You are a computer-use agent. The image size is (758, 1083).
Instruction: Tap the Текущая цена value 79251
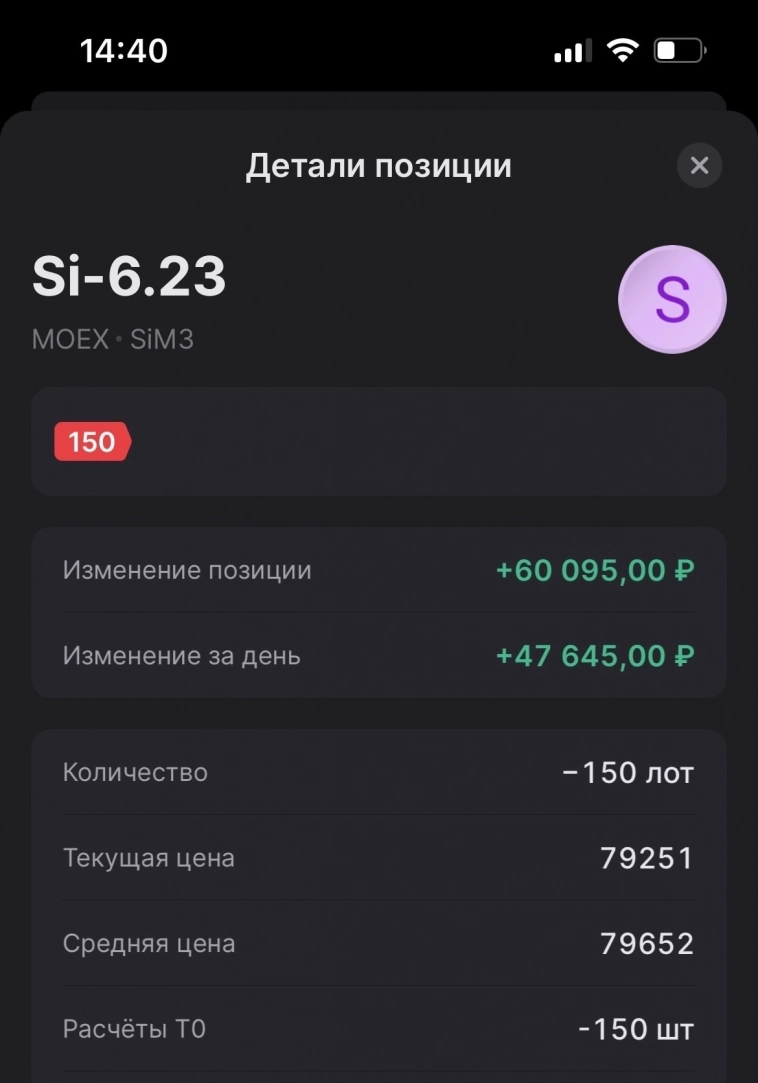[x=645, y=857]
